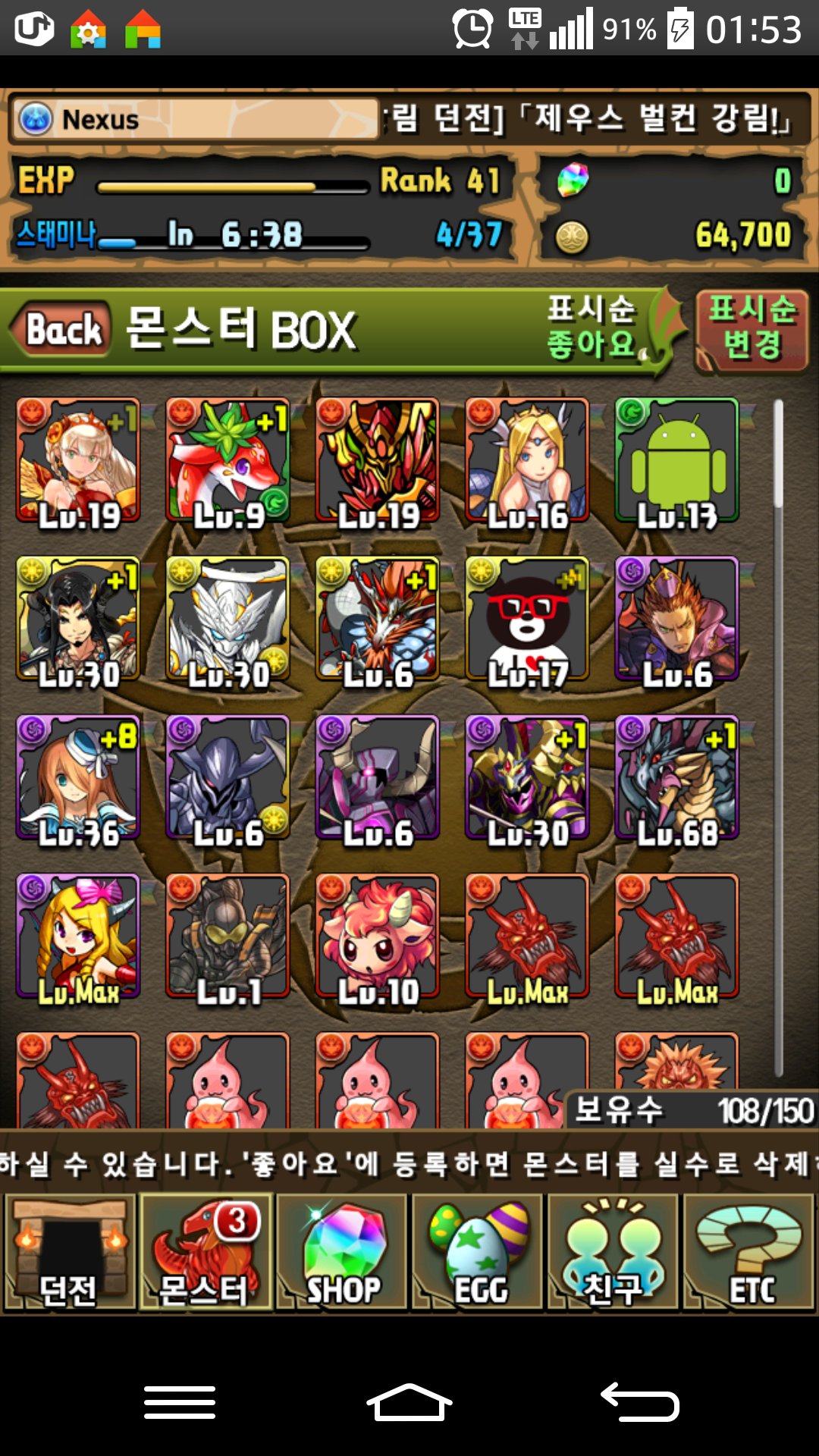Open the ETC tab
The image size is (819, 1456).
click(x=749, y=1253)
